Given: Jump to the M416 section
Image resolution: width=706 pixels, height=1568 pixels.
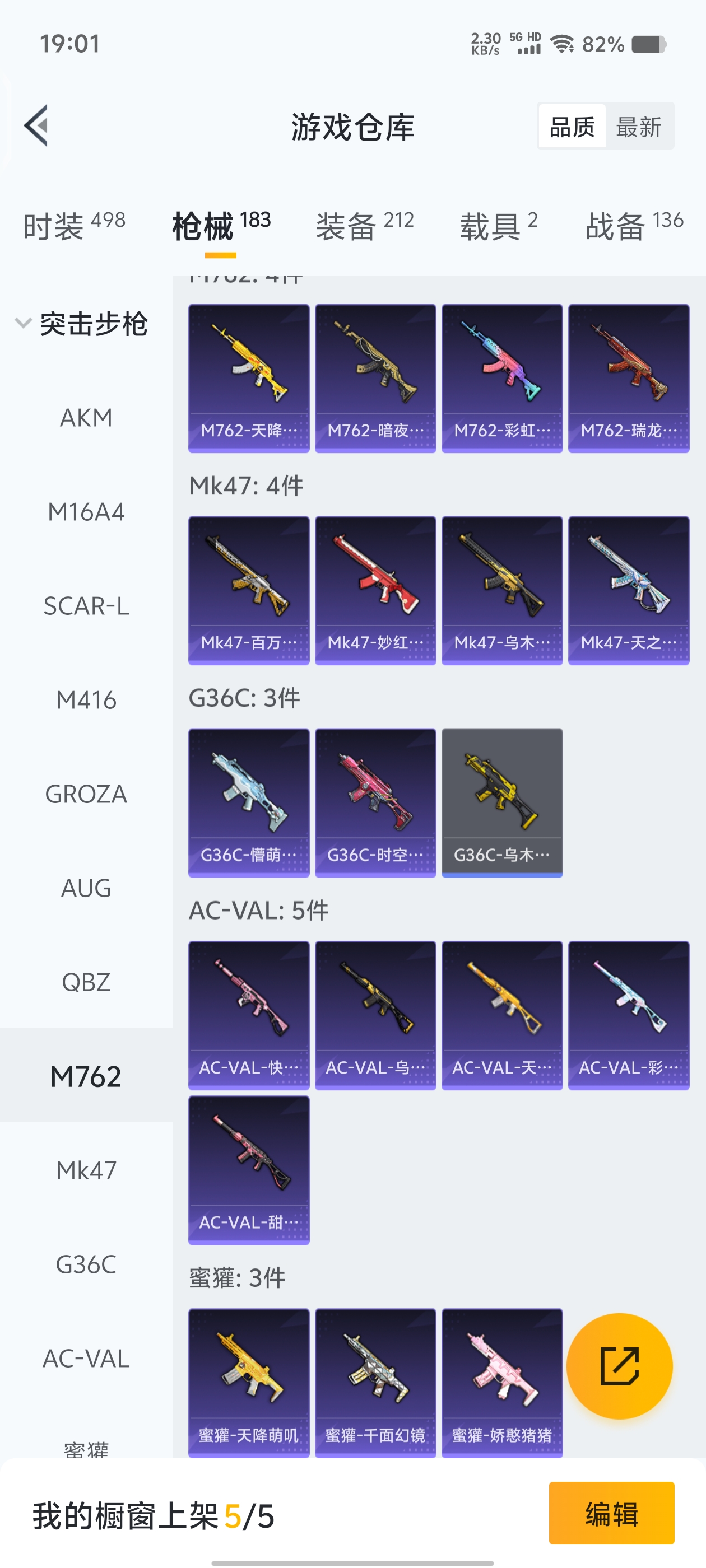Looking at the screenshot, I should pyautogui.click(x=86, y=700).
